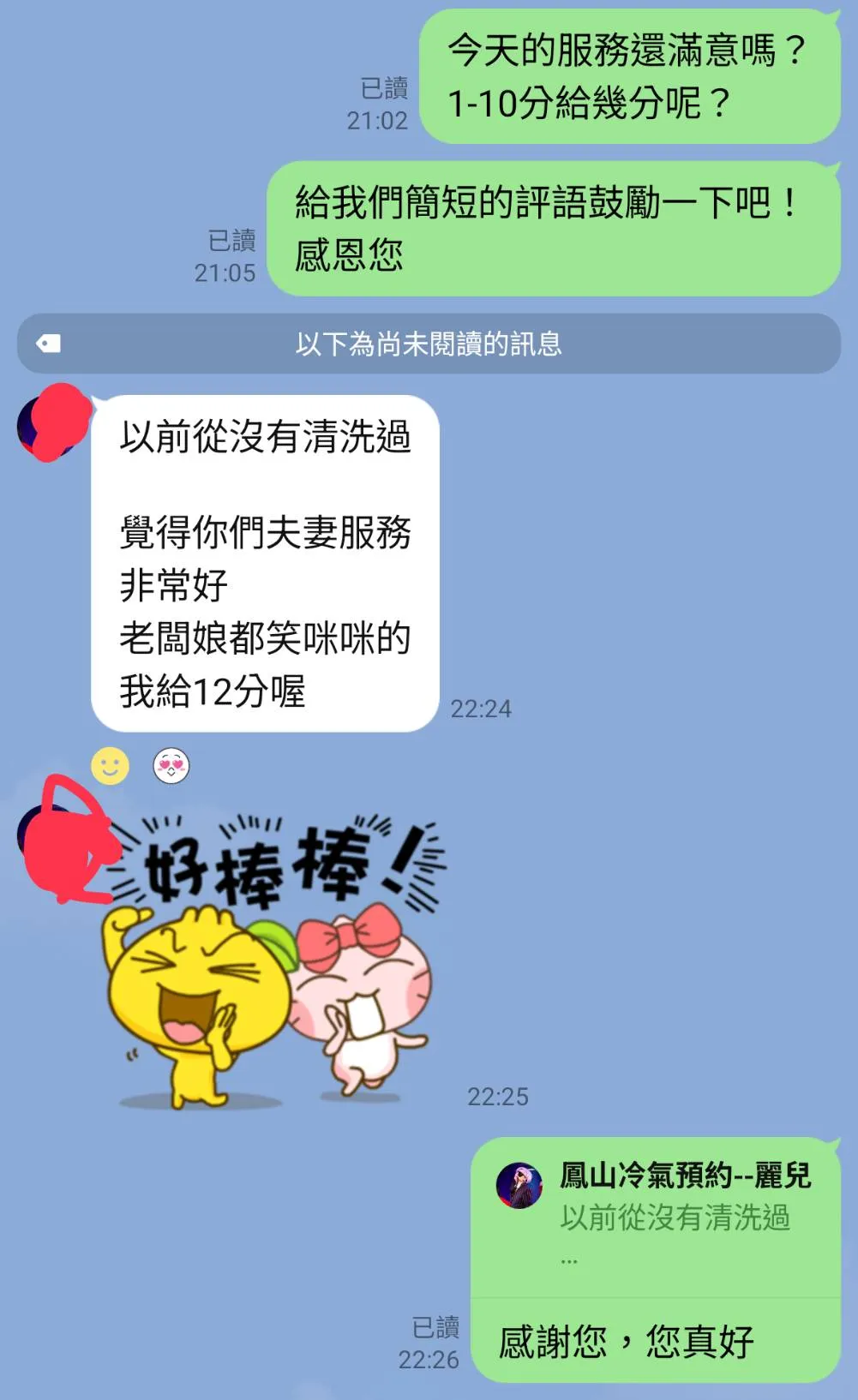Tap the smiley reaction under the 12分 message
Viewport: 858px width, 1400px height.
pos(111,765)
